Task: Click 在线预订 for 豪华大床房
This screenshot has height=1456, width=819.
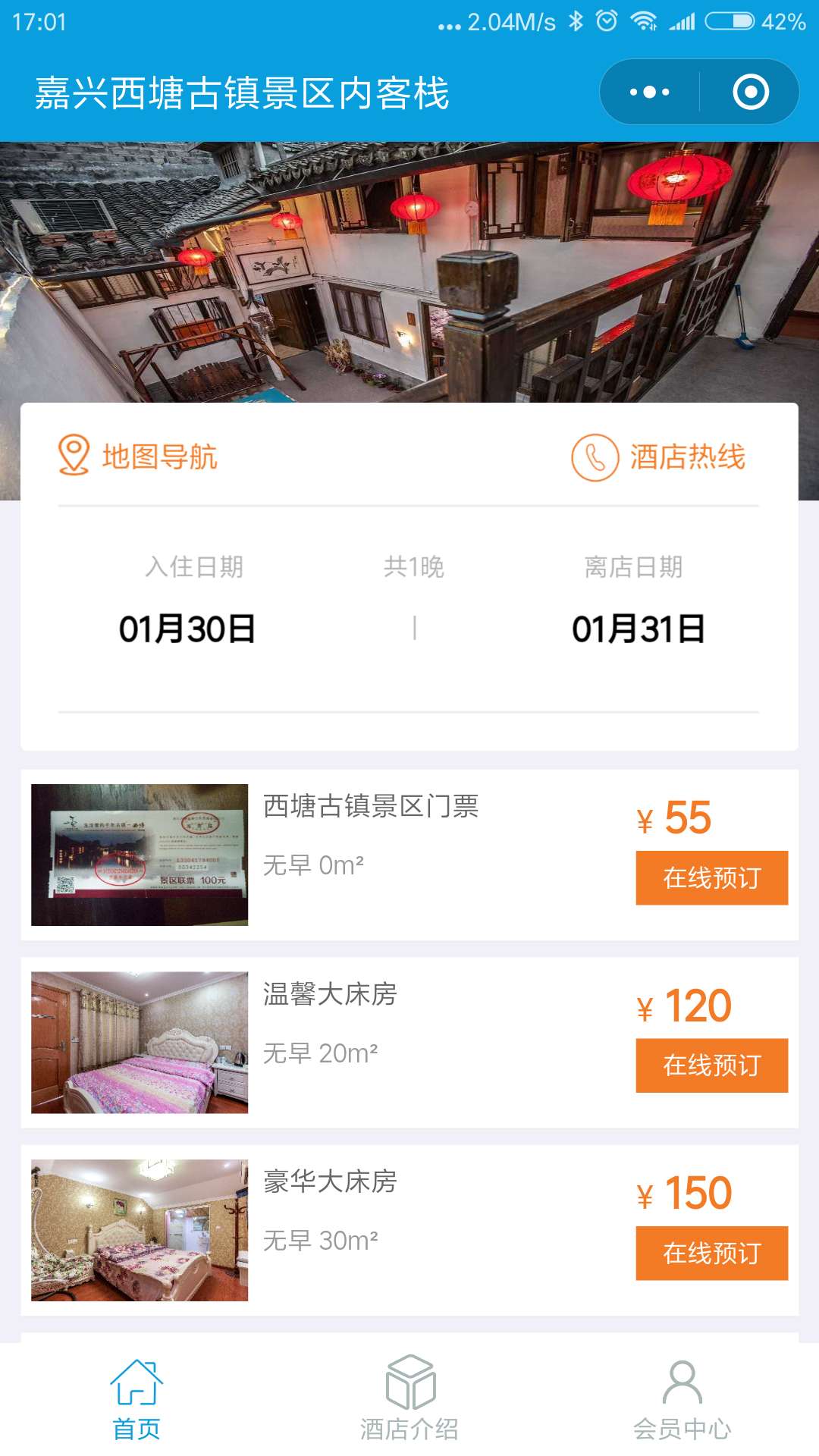Action: [711, 1251]
